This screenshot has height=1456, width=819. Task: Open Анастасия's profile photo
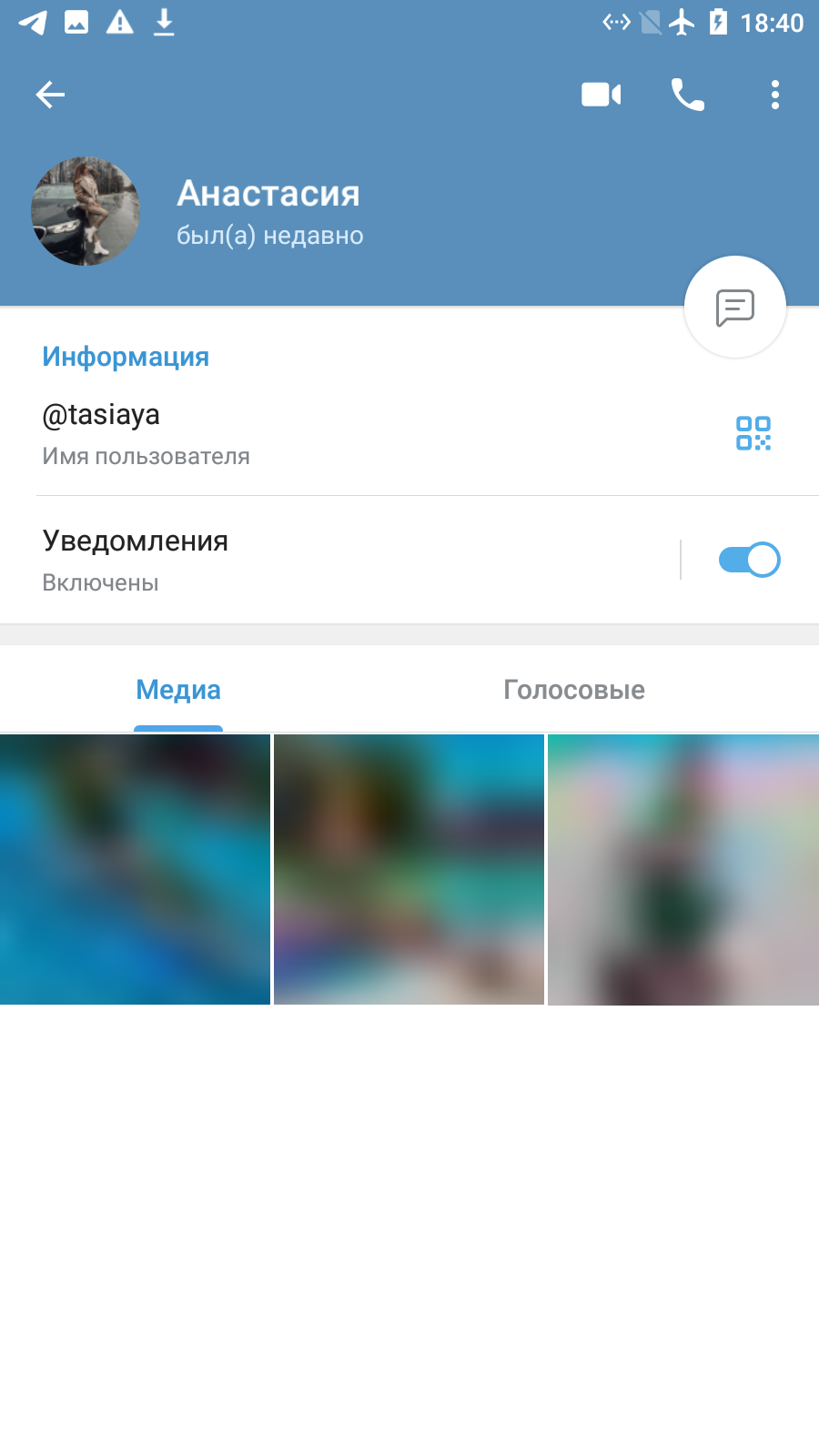click(86, 211)
